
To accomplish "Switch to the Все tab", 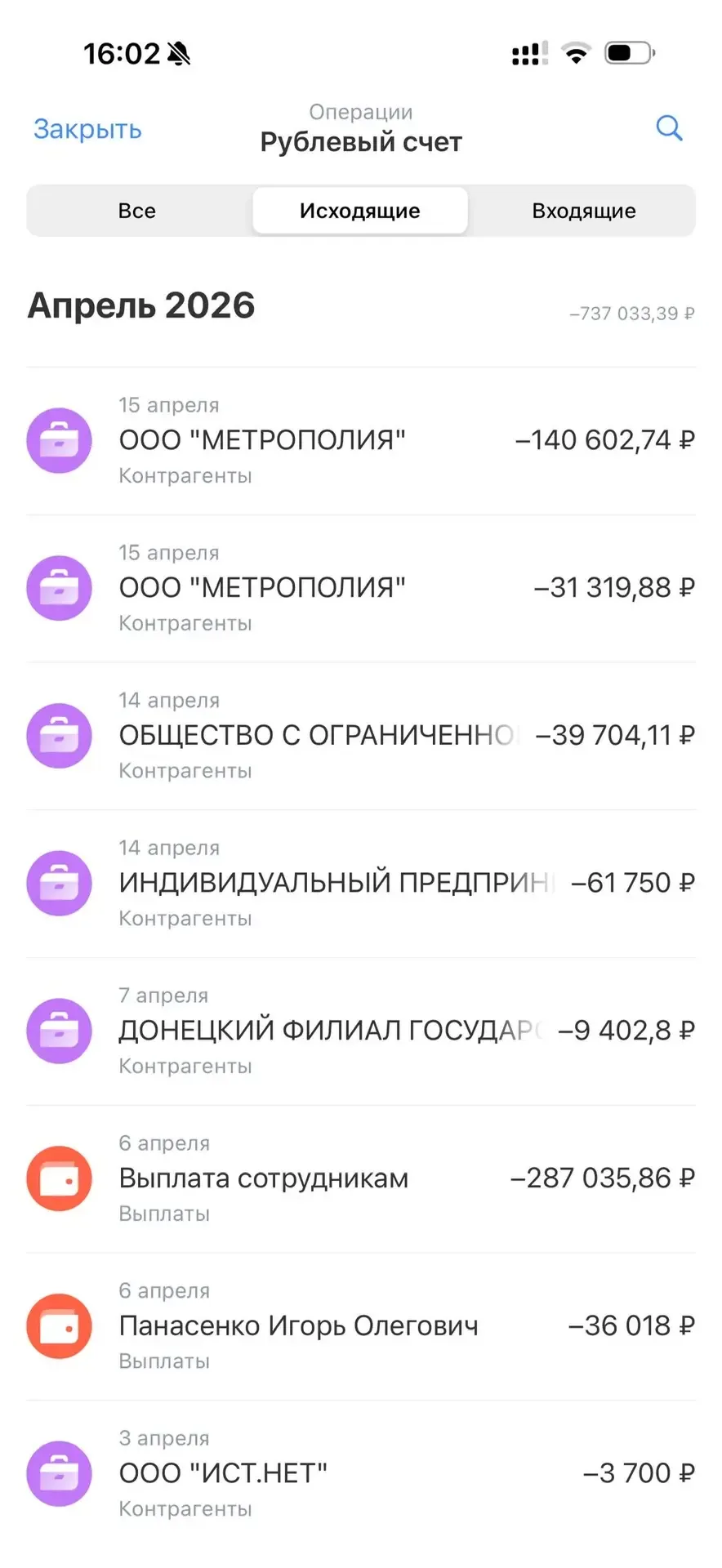I will (x=137, y=211).
